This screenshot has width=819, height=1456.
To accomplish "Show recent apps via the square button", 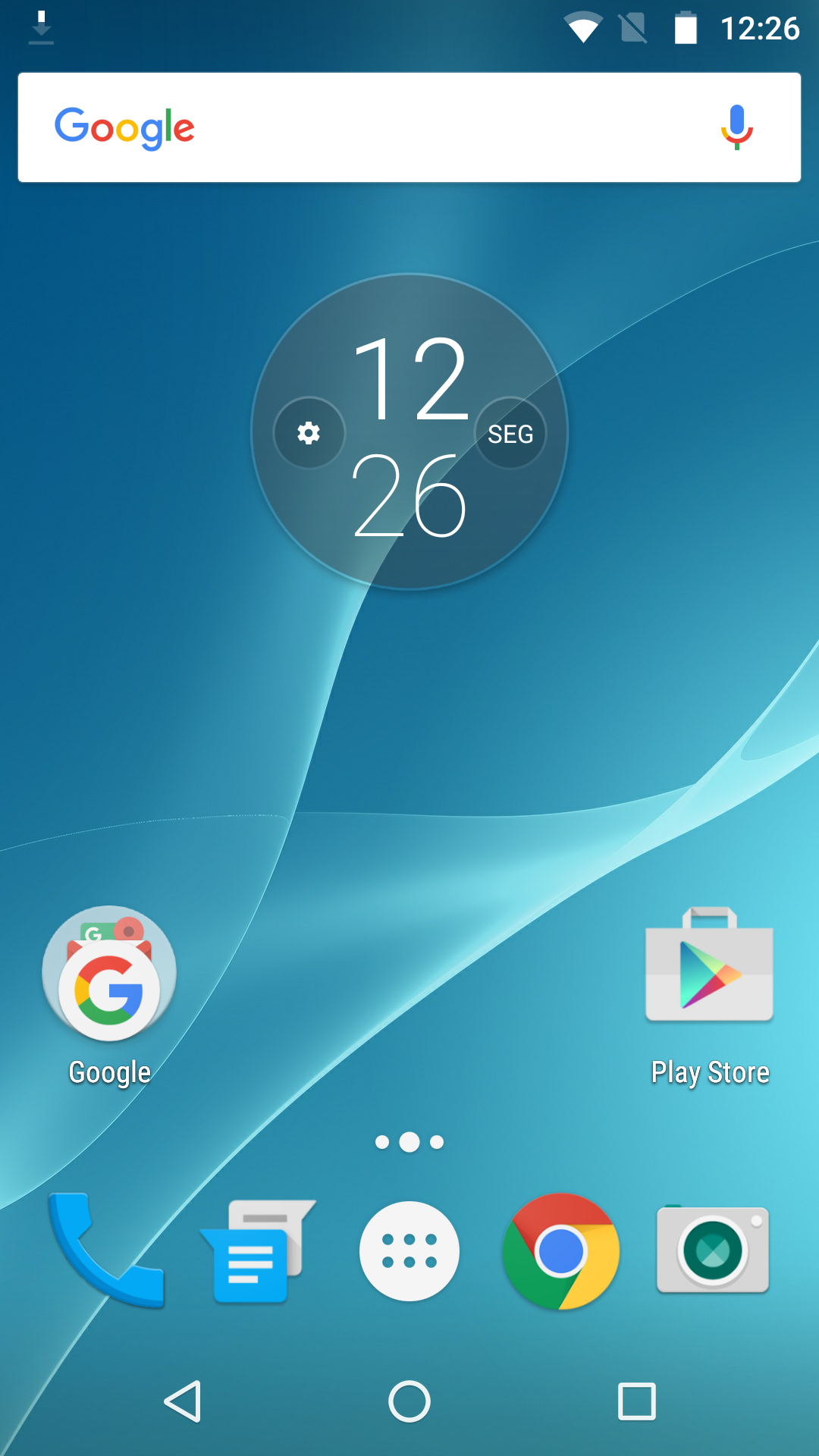I will pyautogui.click(x=637, y=1401).
